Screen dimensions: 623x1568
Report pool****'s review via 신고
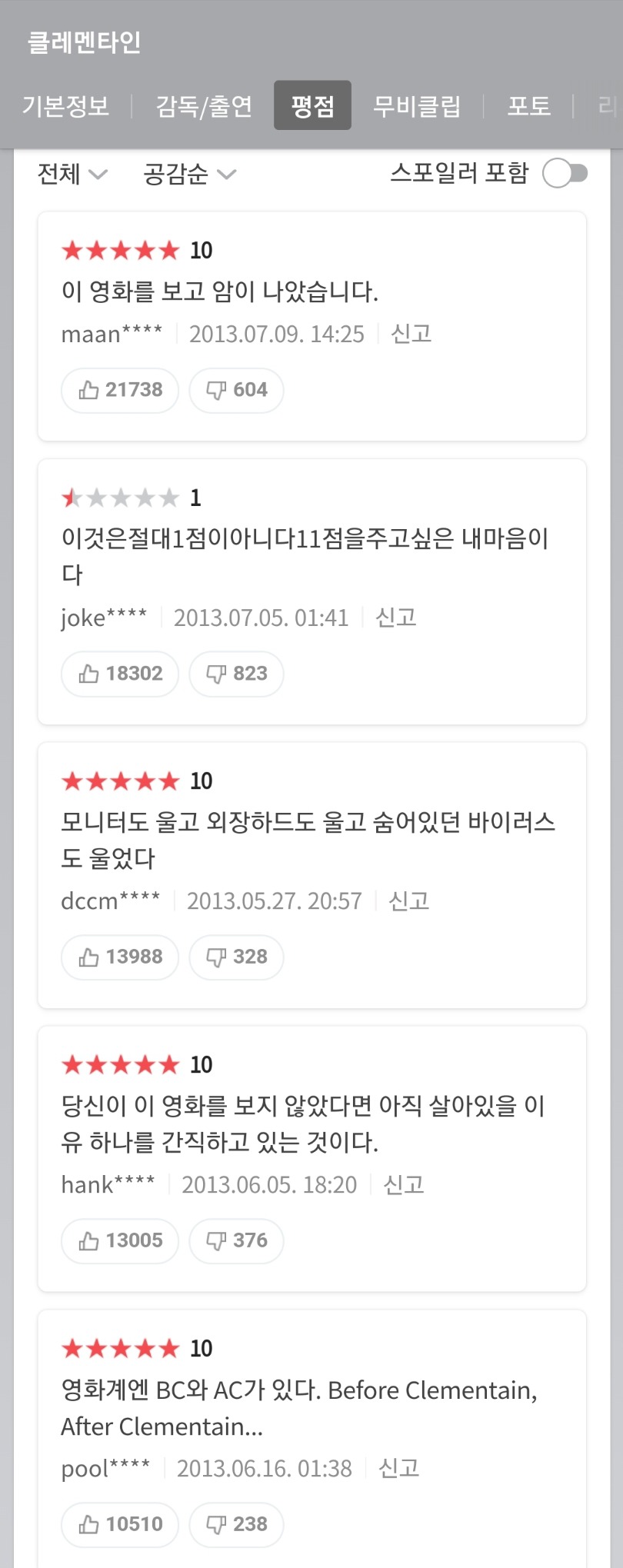[398, 1468]
